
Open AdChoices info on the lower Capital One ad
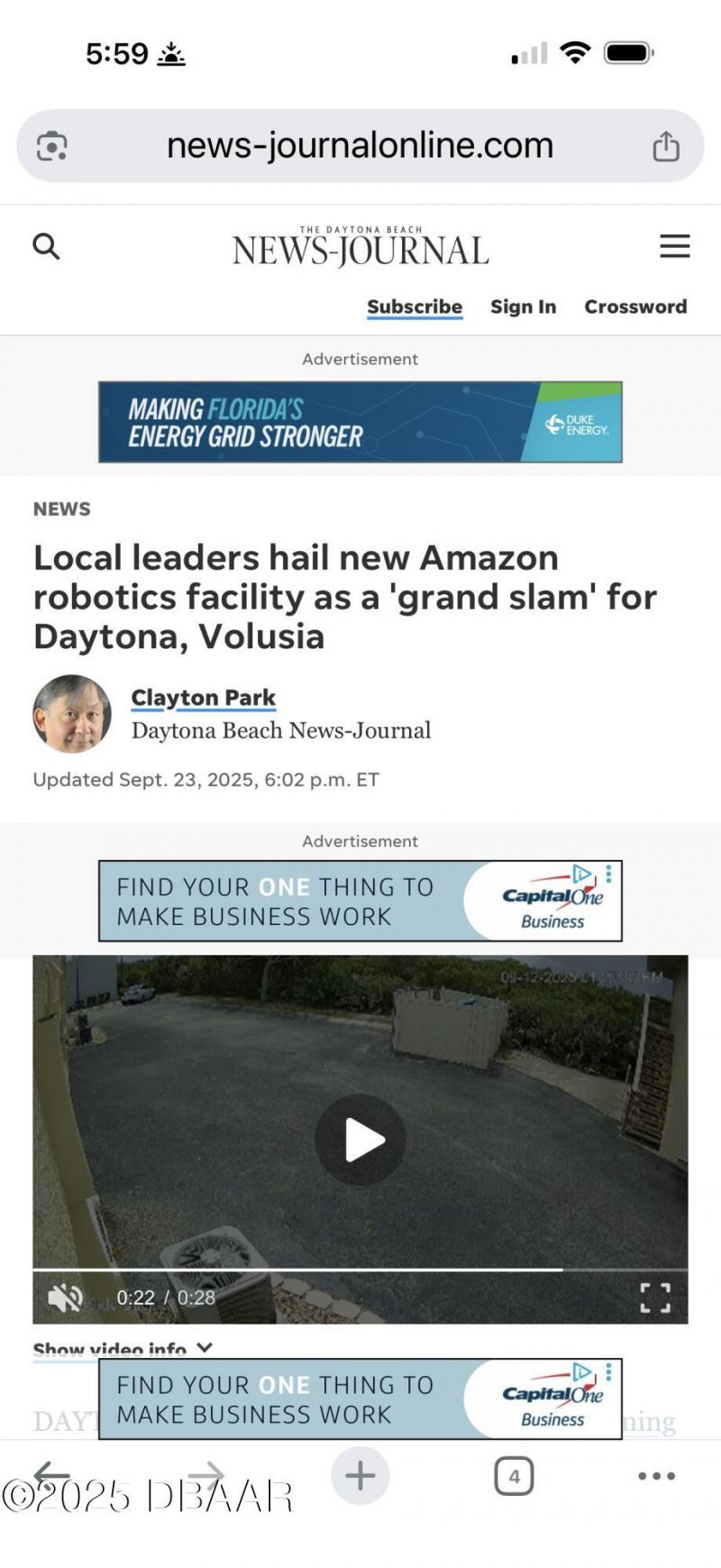582,1371
